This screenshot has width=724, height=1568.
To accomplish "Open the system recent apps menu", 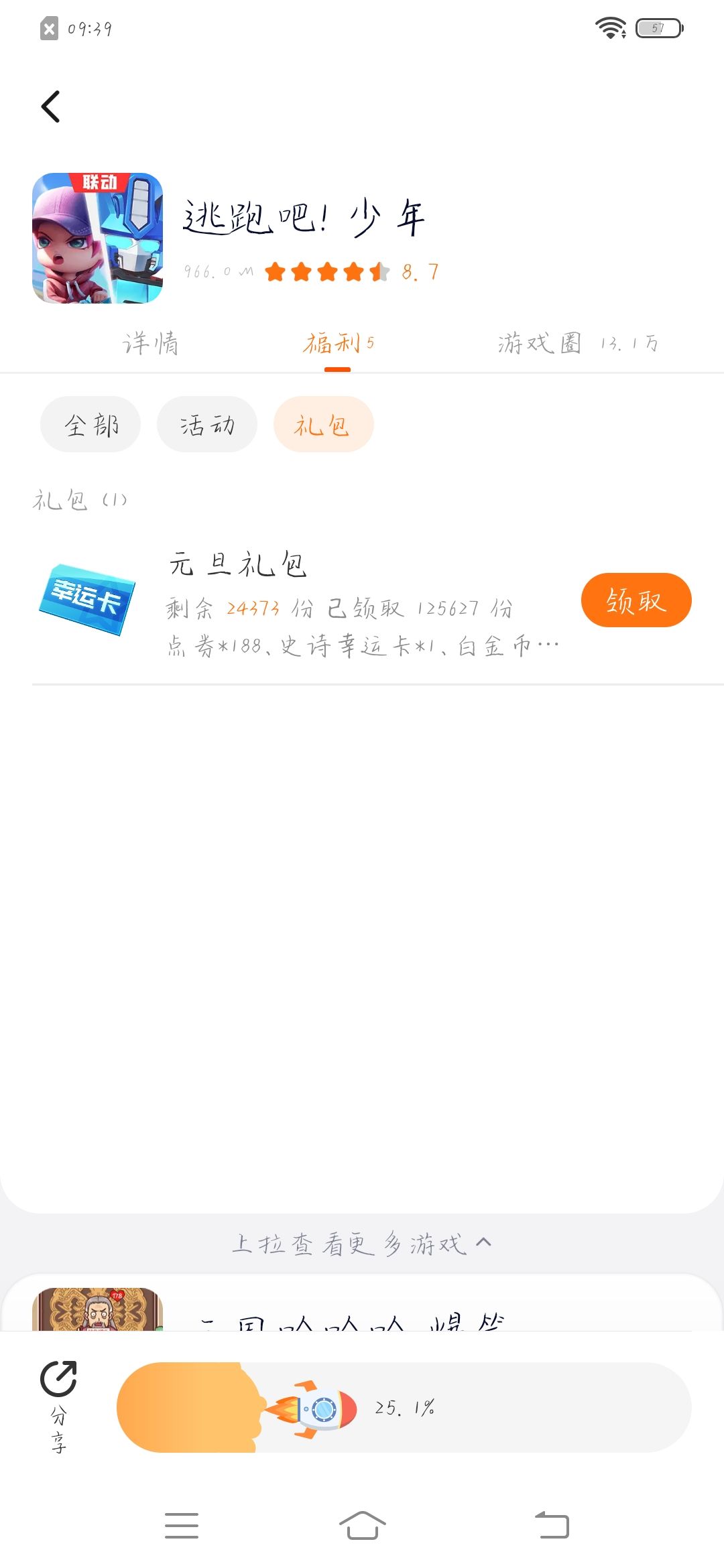I will point(182,1526).
